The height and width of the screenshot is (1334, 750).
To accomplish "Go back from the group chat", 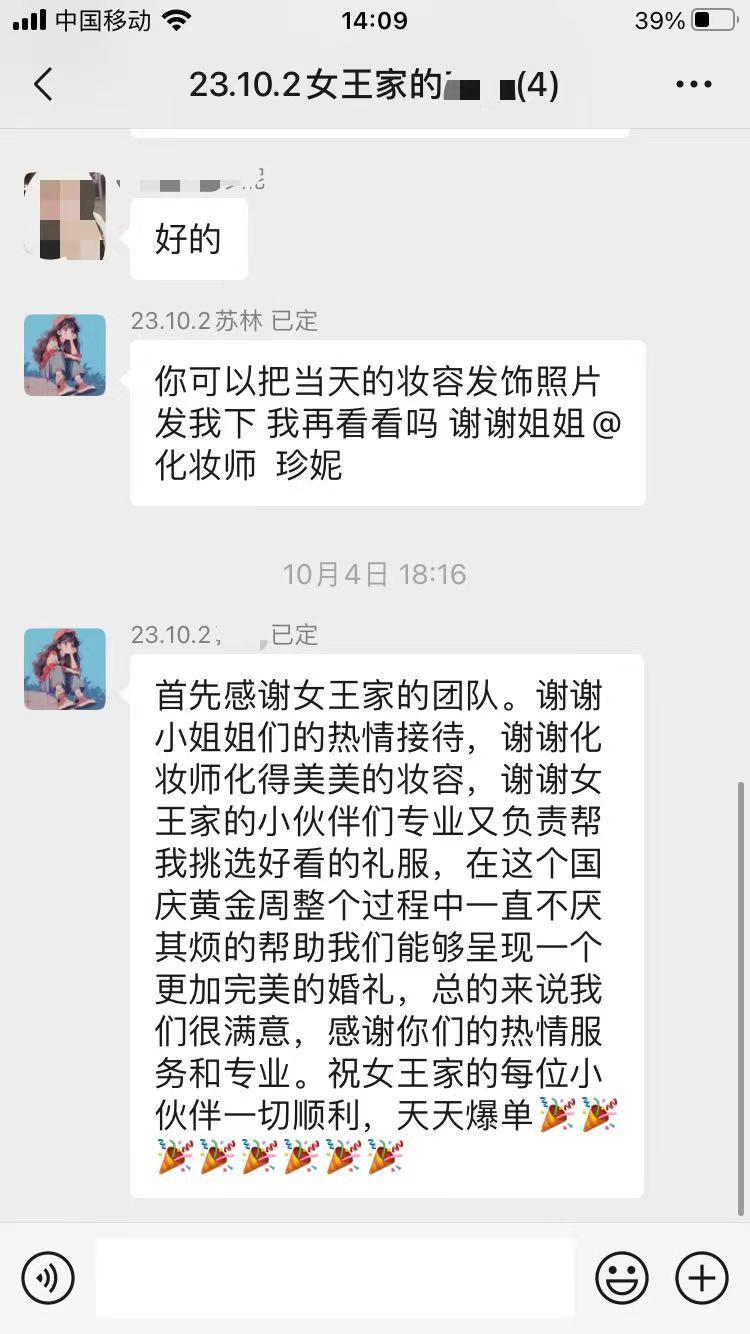I will click(43, 85).
